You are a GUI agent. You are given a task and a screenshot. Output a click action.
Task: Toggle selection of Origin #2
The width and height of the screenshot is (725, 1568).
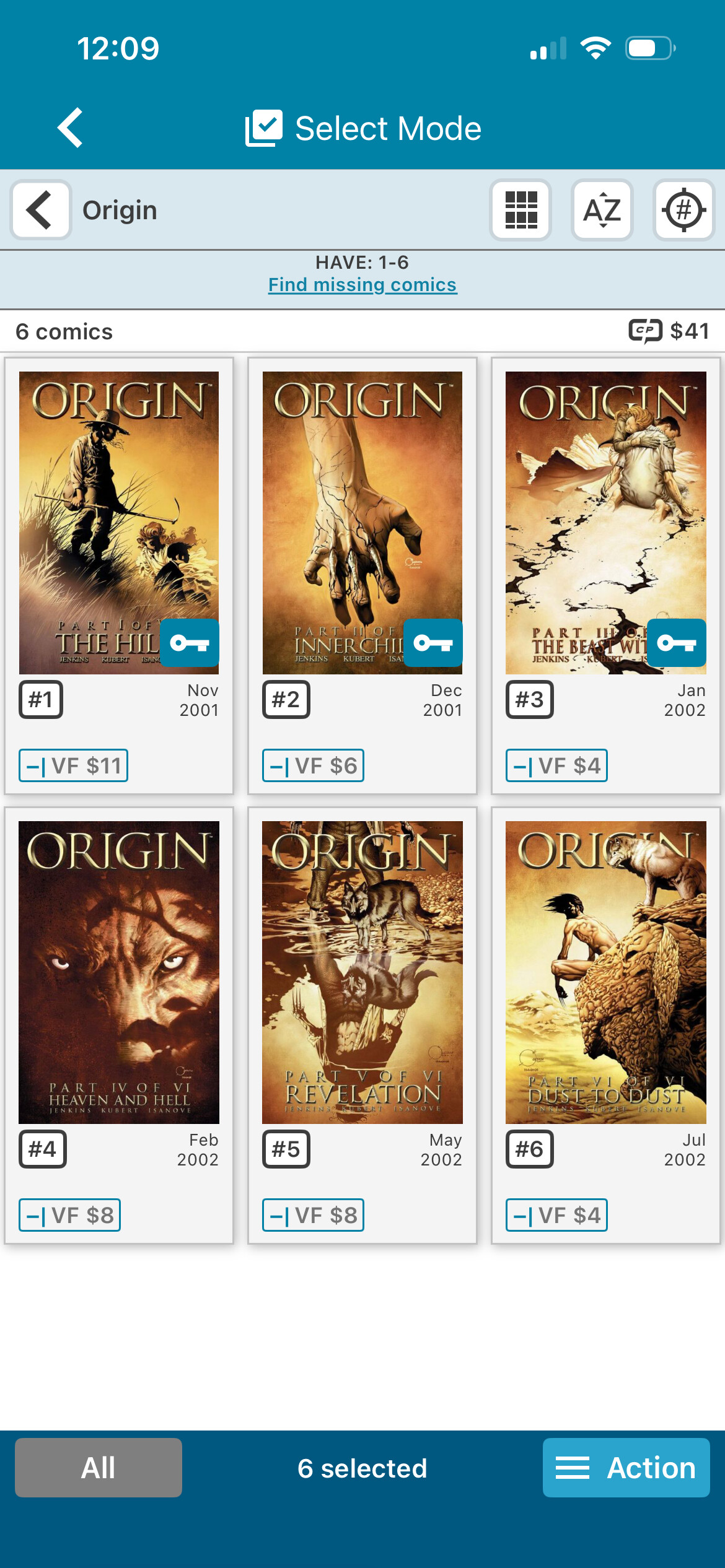(362, 523)
